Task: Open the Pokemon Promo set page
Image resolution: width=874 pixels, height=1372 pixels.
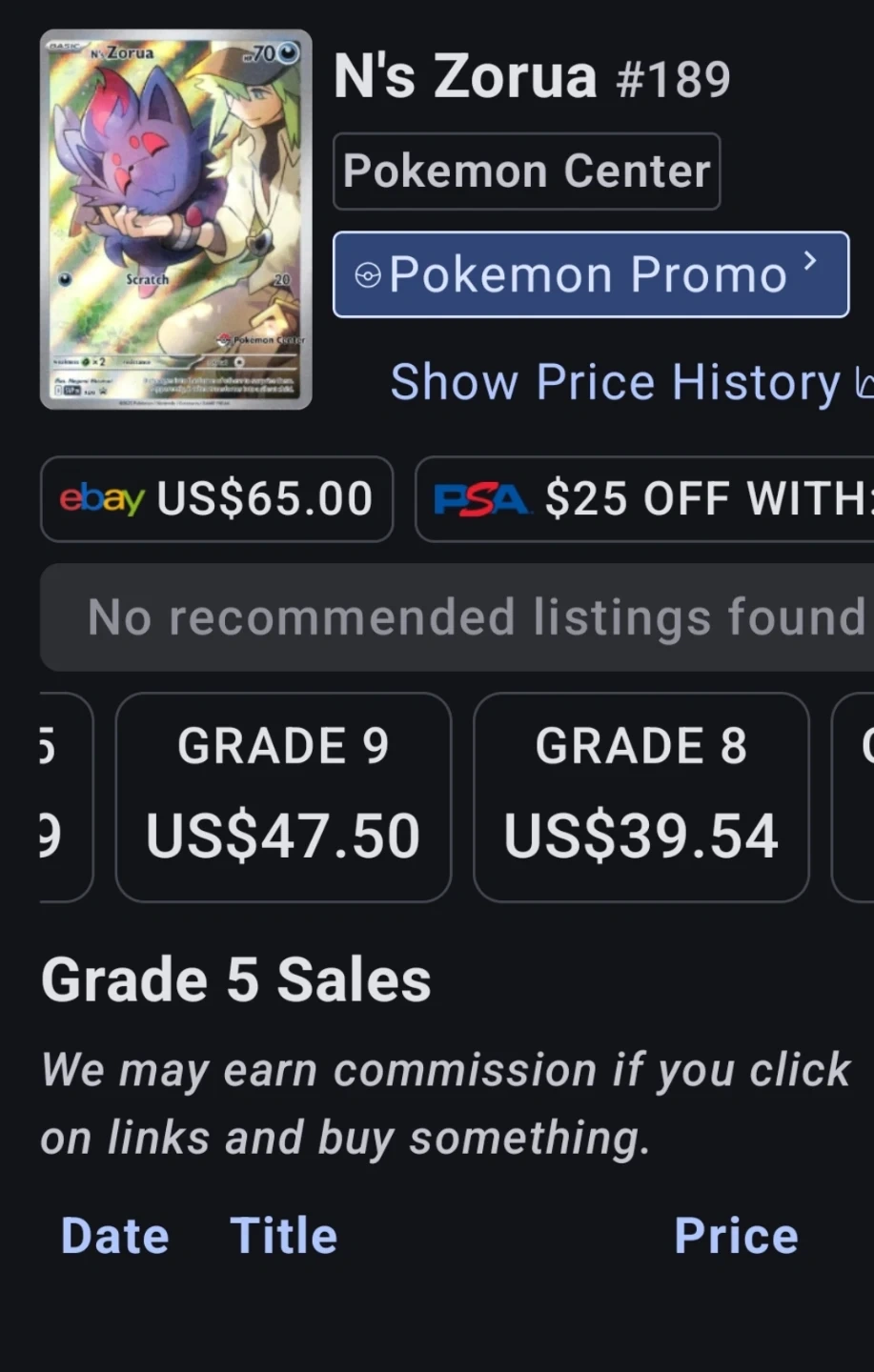Action: coord(591,274)
